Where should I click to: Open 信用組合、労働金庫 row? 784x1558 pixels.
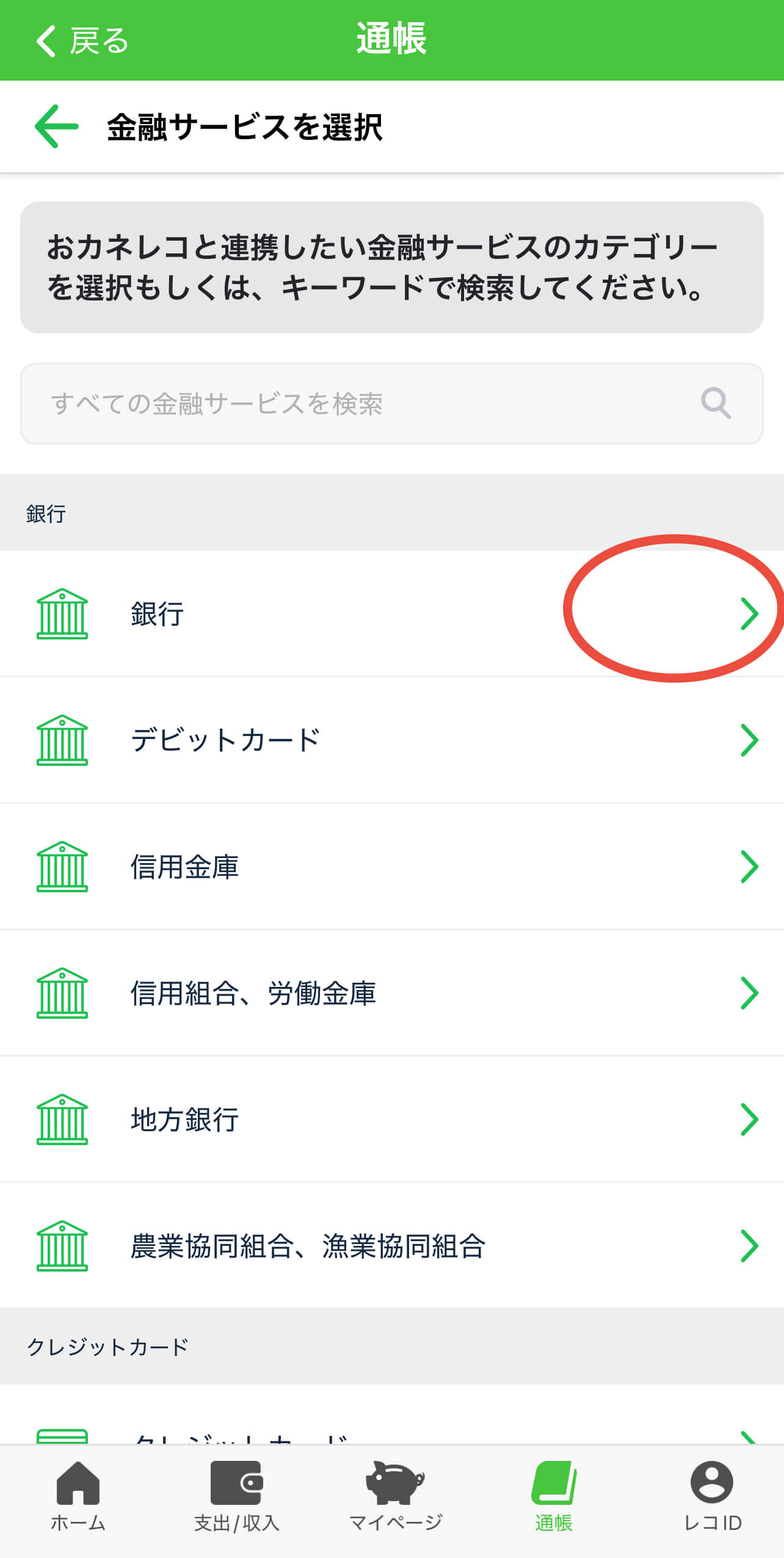(391, 993)
